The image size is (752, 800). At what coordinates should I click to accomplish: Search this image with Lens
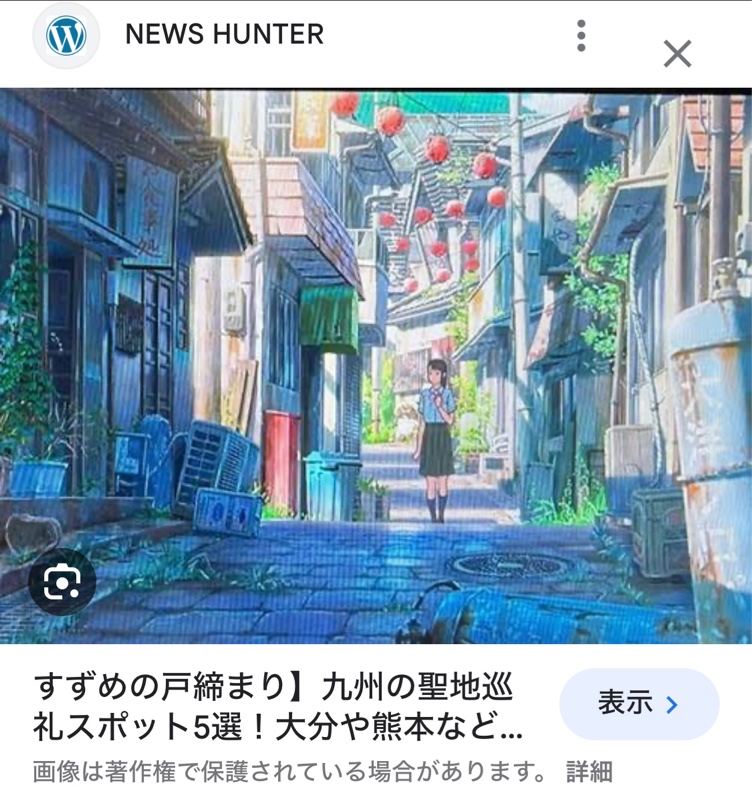point(62,581)
